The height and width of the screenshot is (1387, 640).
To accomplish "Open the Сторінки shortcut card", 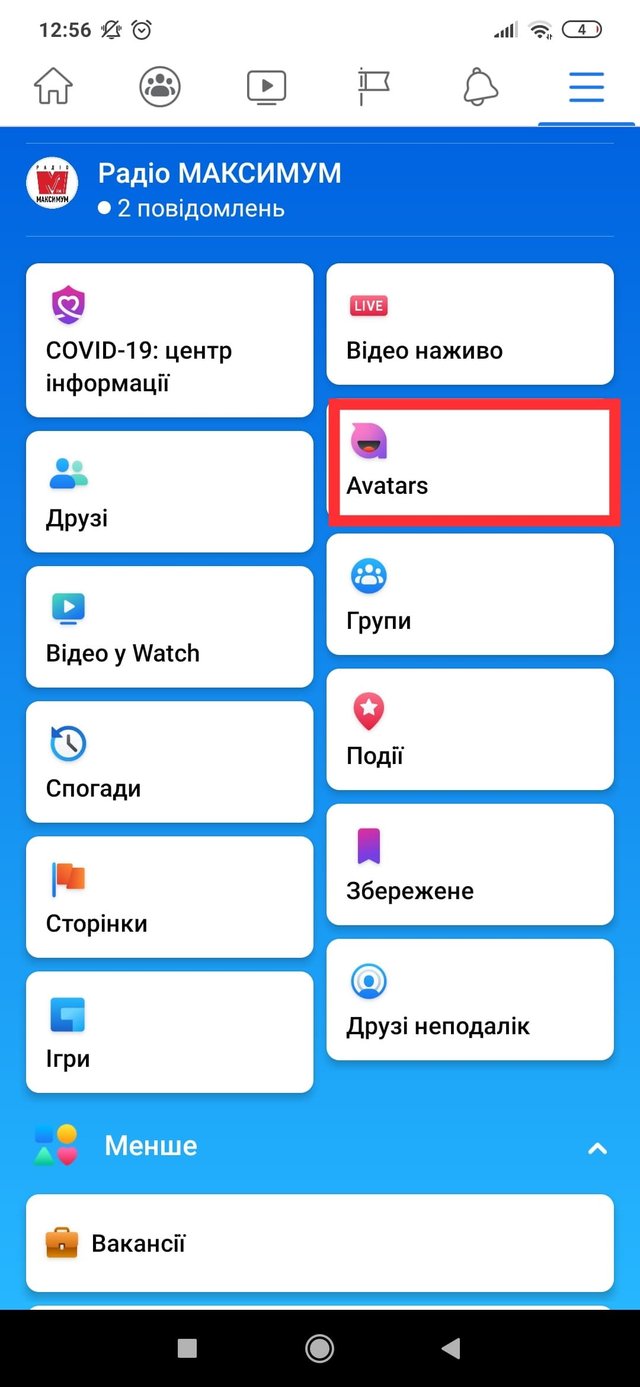I will click(169, 897).
